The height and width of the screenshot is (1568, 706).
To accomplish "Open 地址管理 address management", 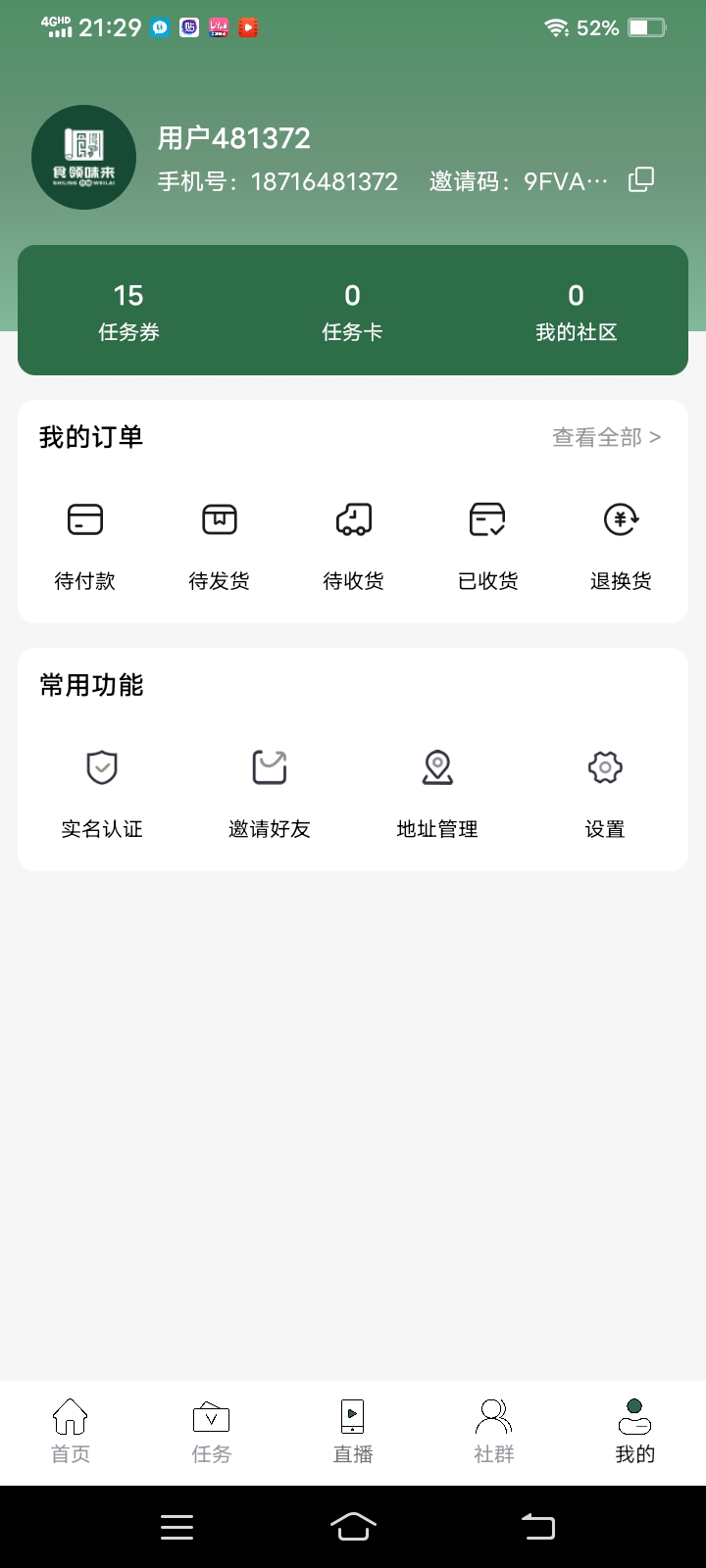I will coord(437,793).
